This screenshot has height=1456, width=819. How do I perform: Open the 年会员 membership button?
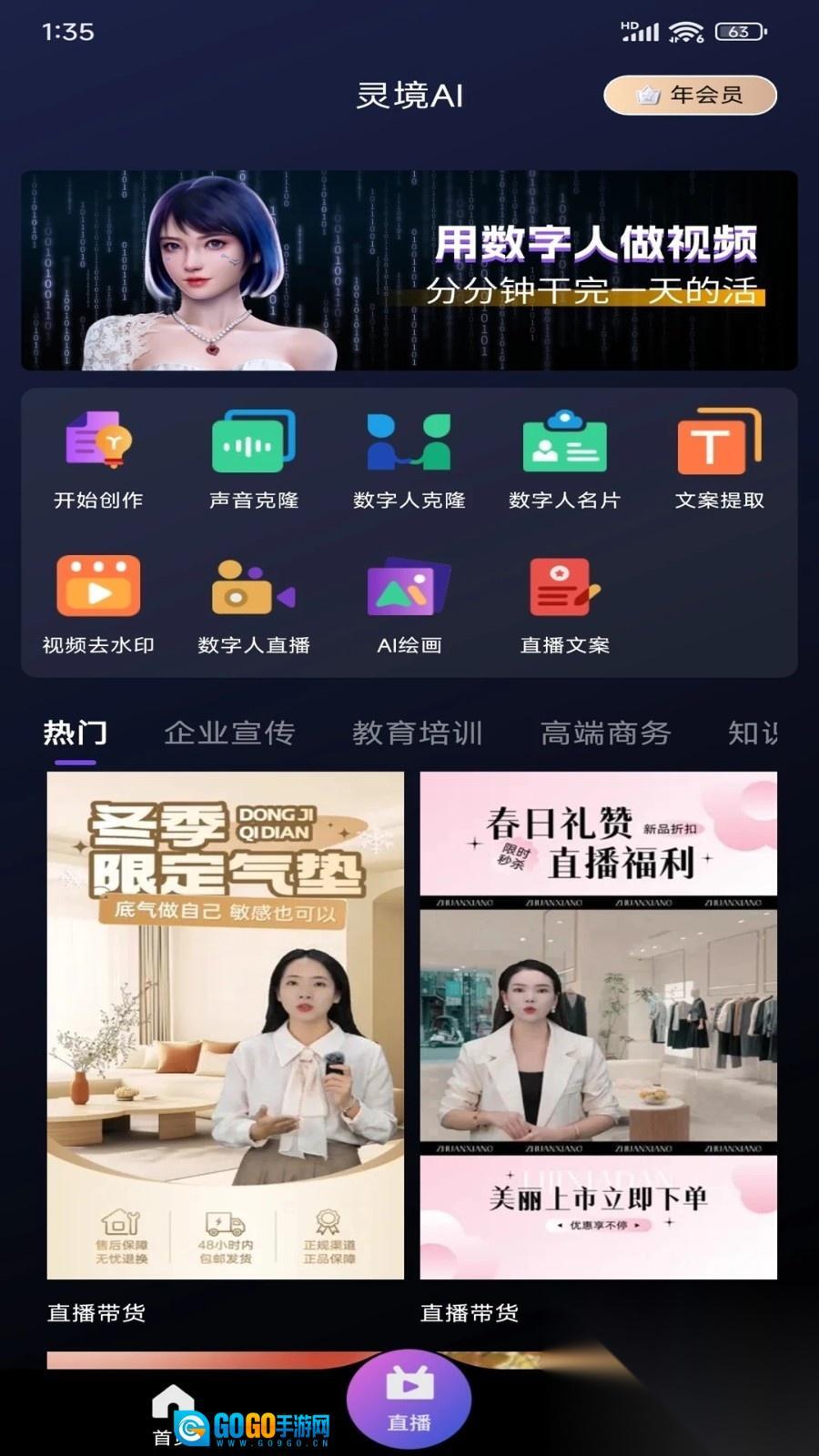[x=690, y=96]
